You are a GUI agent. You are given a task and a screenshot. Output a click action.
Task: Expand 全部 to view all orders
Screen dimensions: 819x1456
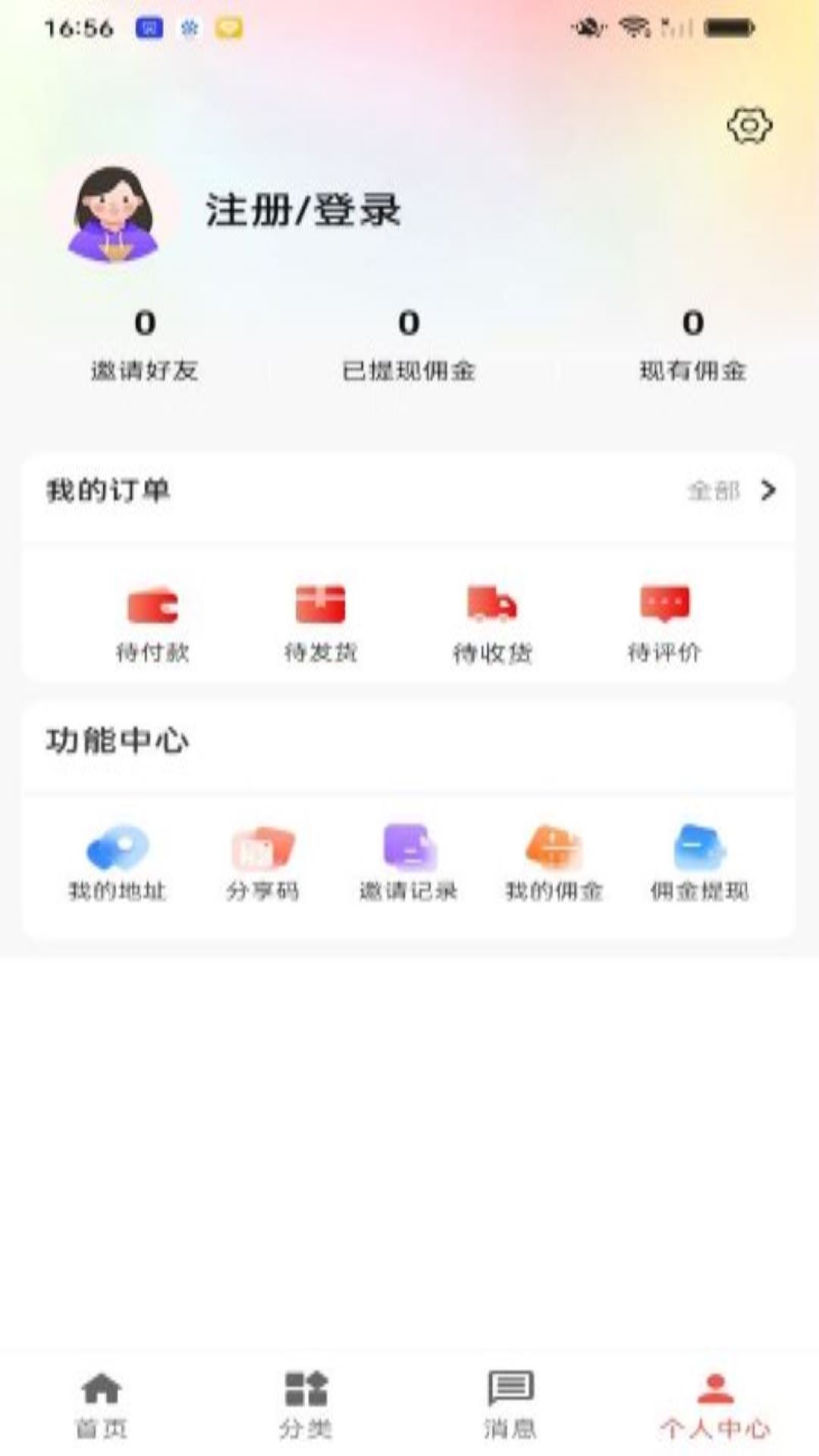tap(714, 492)
